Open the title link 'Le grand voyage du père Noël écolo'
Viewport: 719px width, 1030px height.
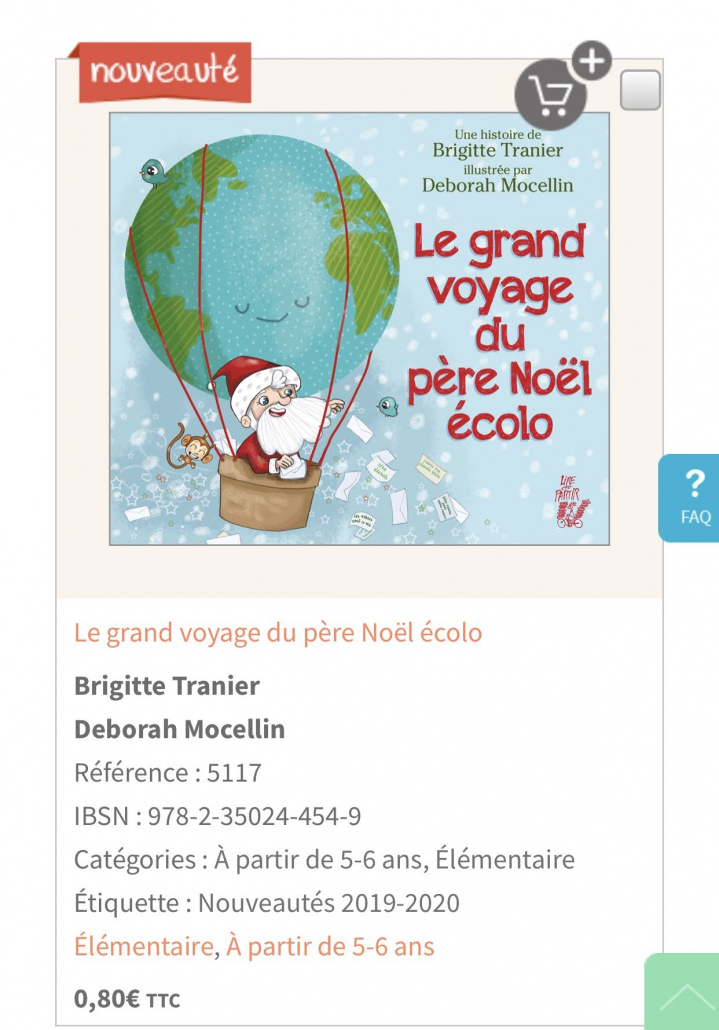278,633
